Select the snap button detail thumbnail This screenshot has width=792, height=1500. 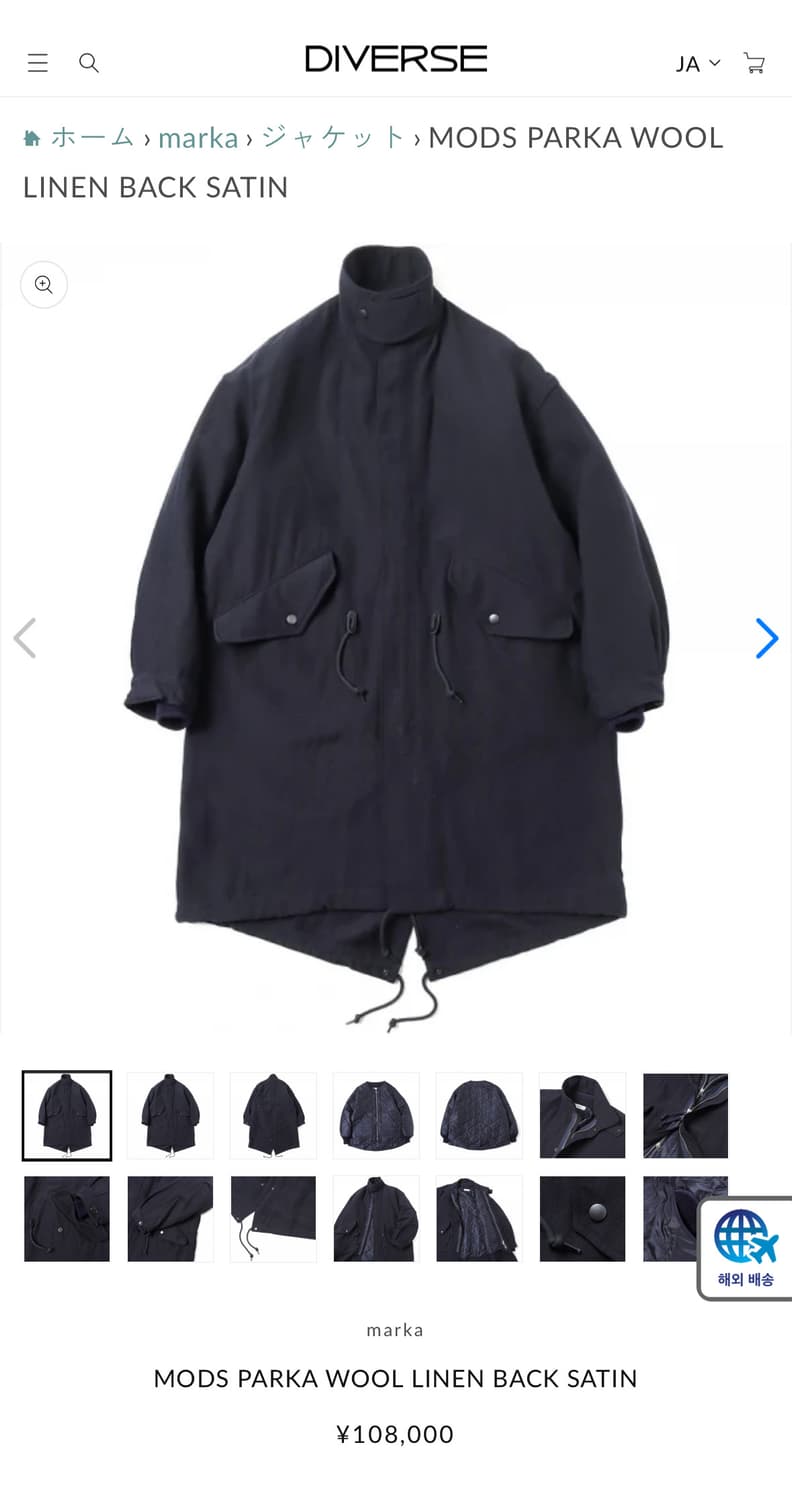coord(582,1219)
